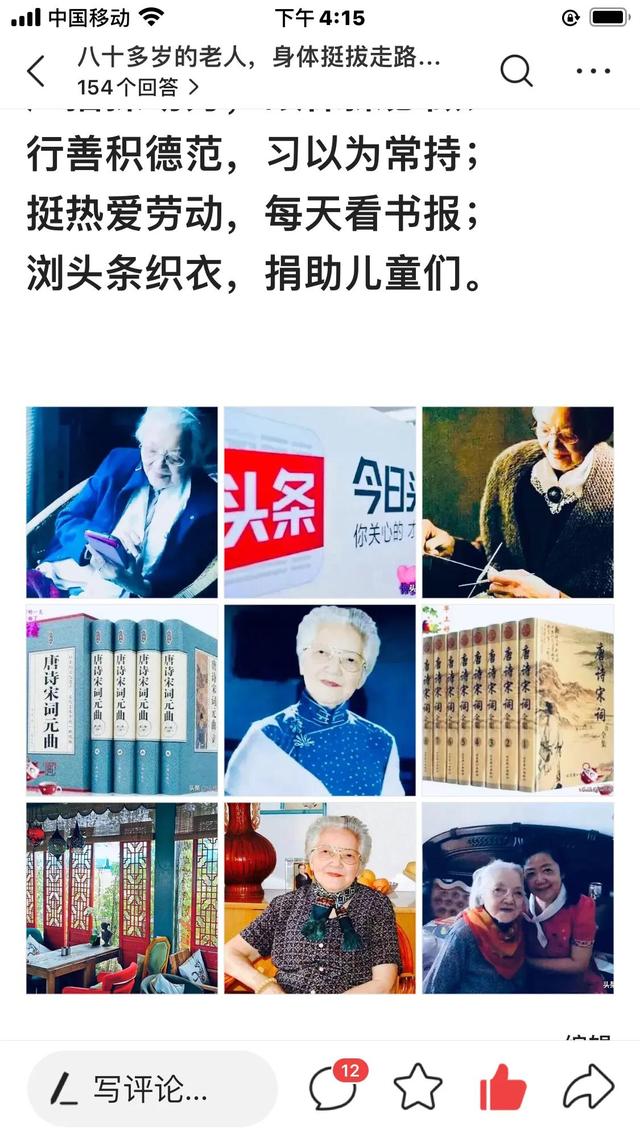Viewport: 640px width, 1138px height.
Task: Open portrait of woman in blue vest
Action: point(319,700)
